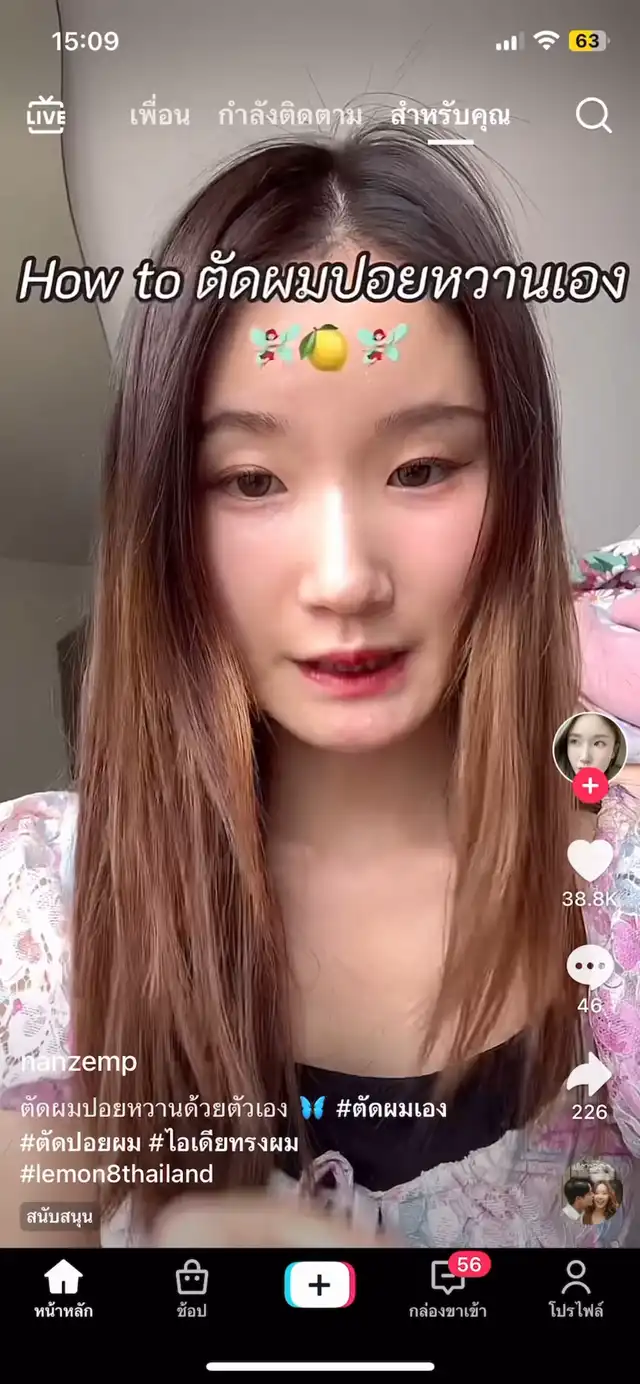The width and height of the screenshot is (640, 1384).
Task: Share this video via the arrow
Action: (x=590, y=1075)
